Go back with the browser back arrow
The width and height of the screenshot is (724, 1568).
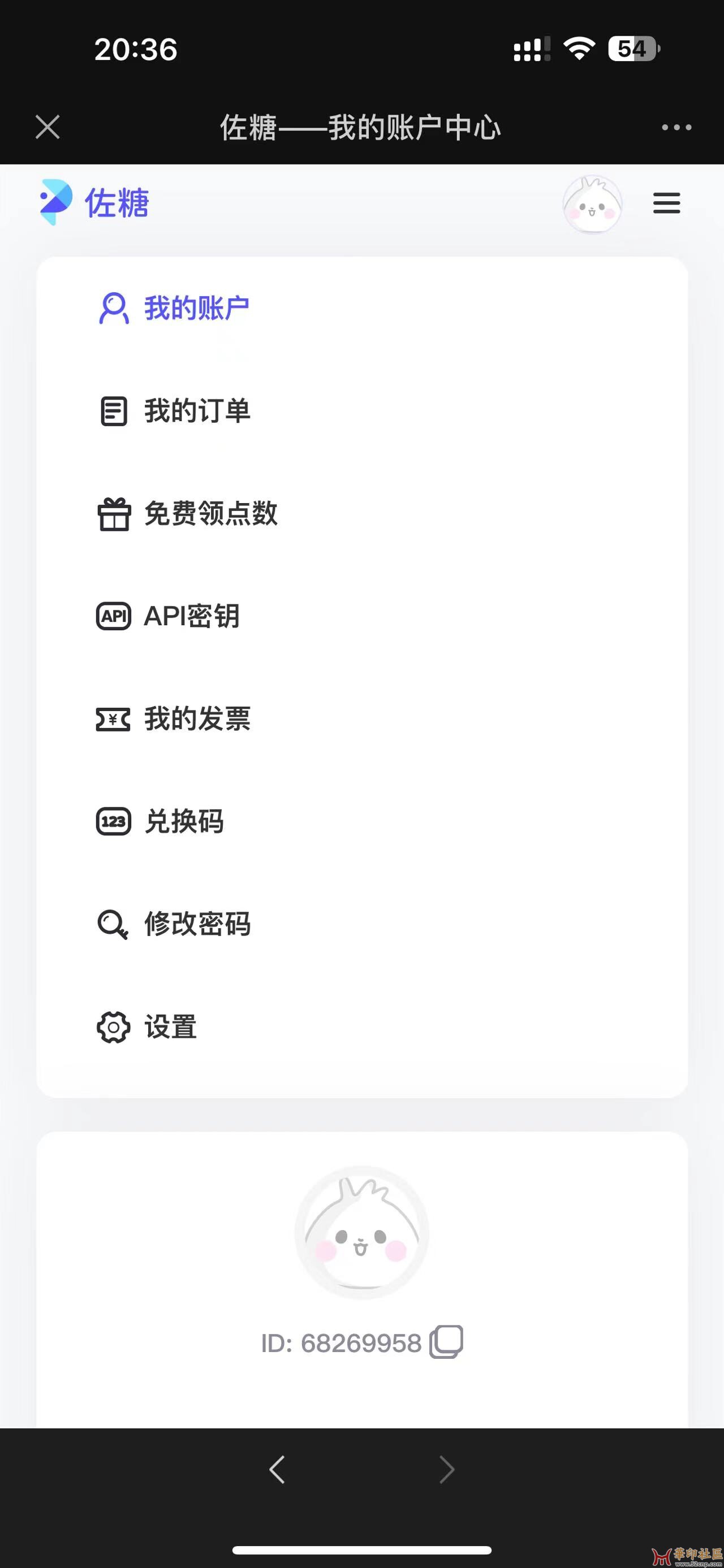[x=277, y=1470]
